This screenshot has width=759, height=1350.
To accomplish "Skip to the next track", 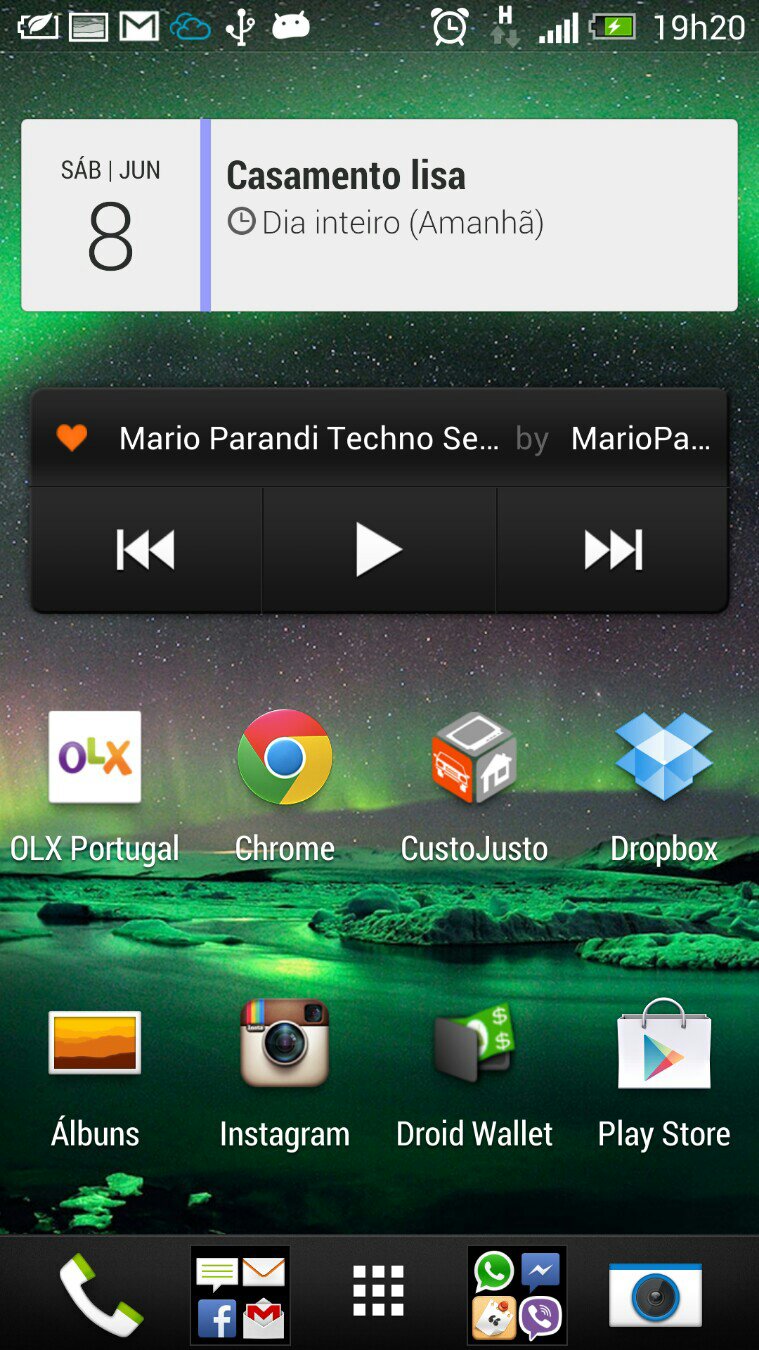I will (x=613, y=550).
